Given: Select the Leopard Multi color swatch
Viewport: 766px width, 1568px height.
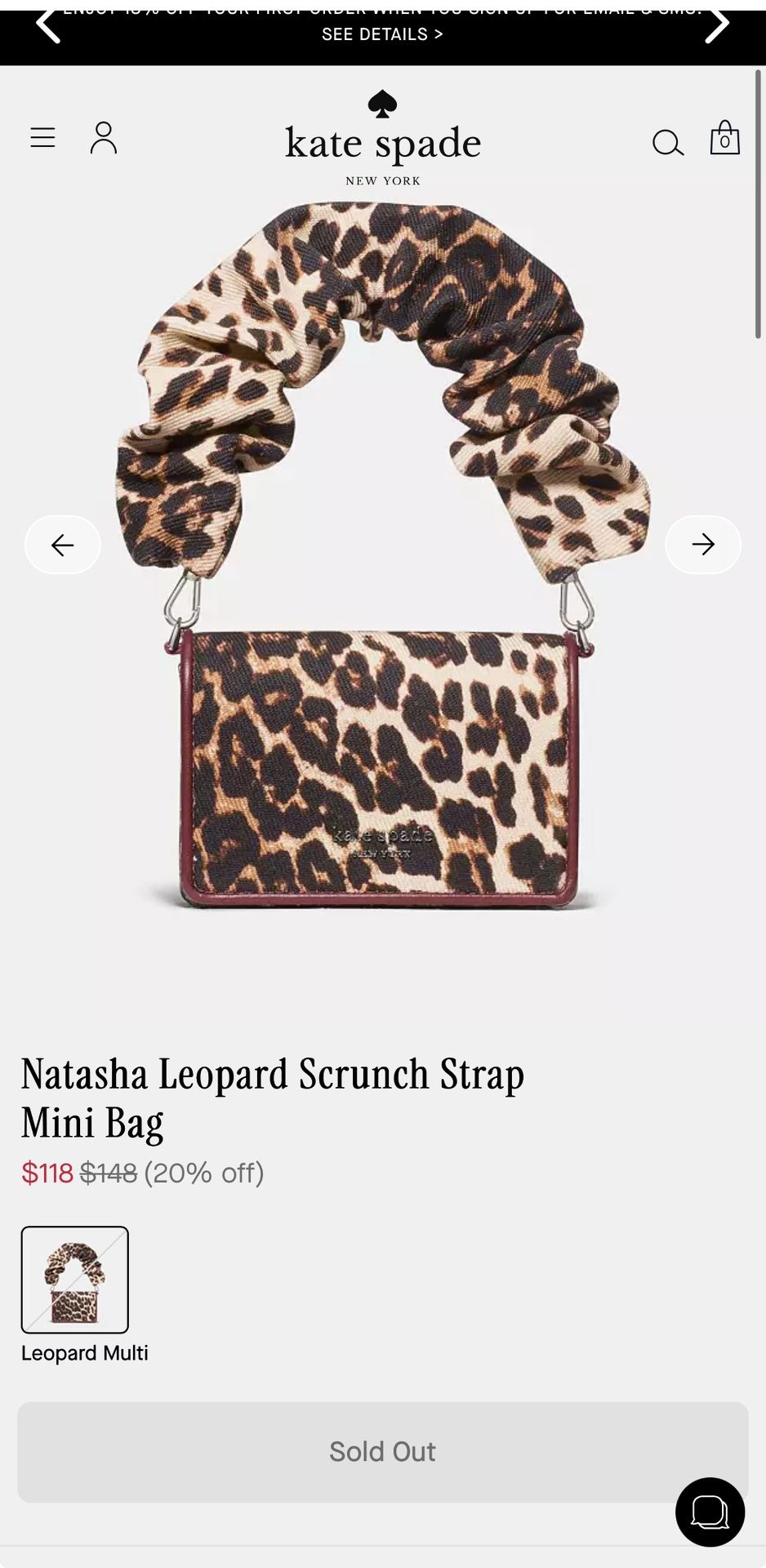Looking at the screenshot, I should 75,1280.
